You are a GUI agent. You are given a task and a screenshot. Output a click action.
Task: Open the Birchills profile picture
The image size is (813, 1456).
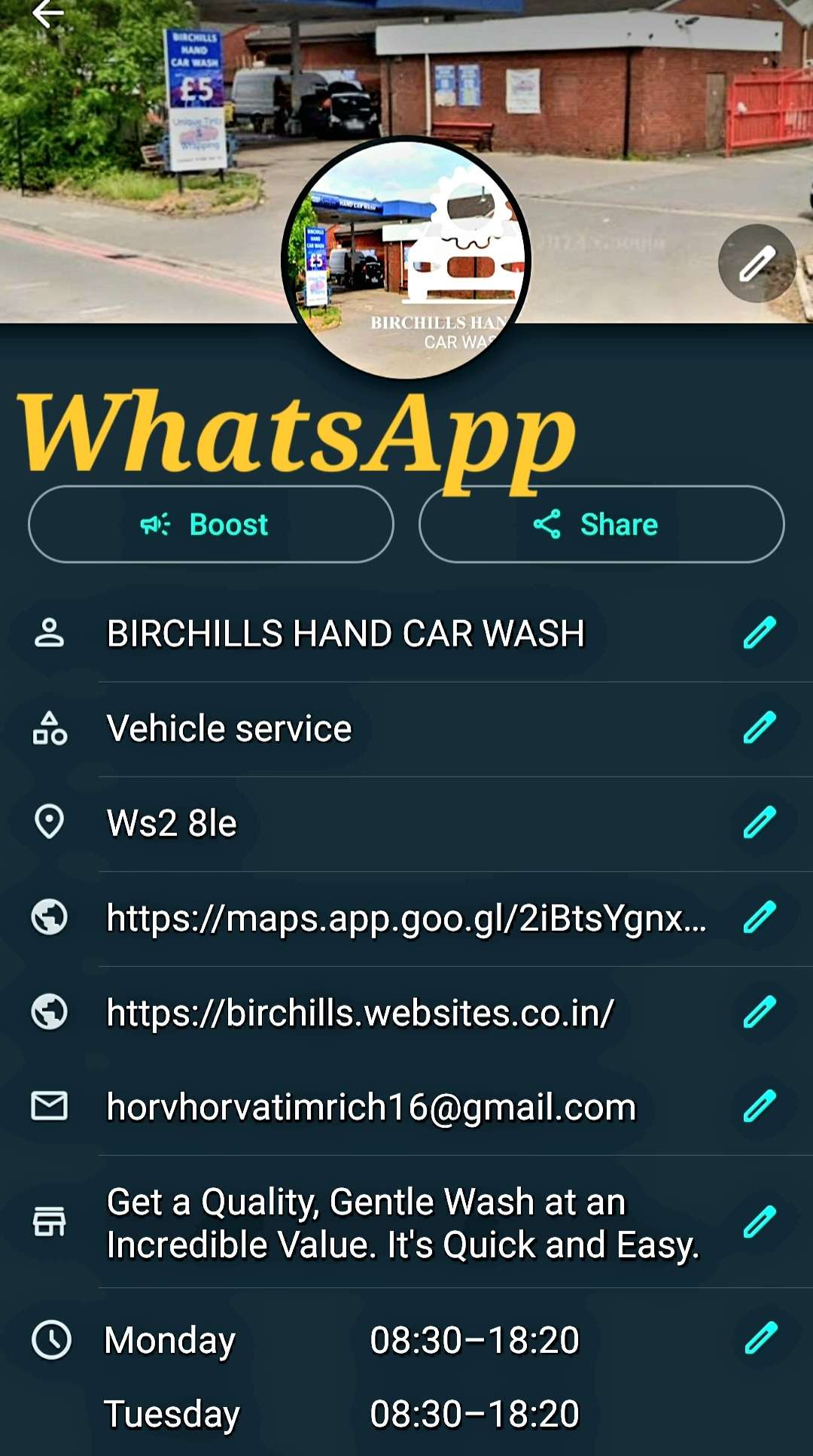pos(406,258)
